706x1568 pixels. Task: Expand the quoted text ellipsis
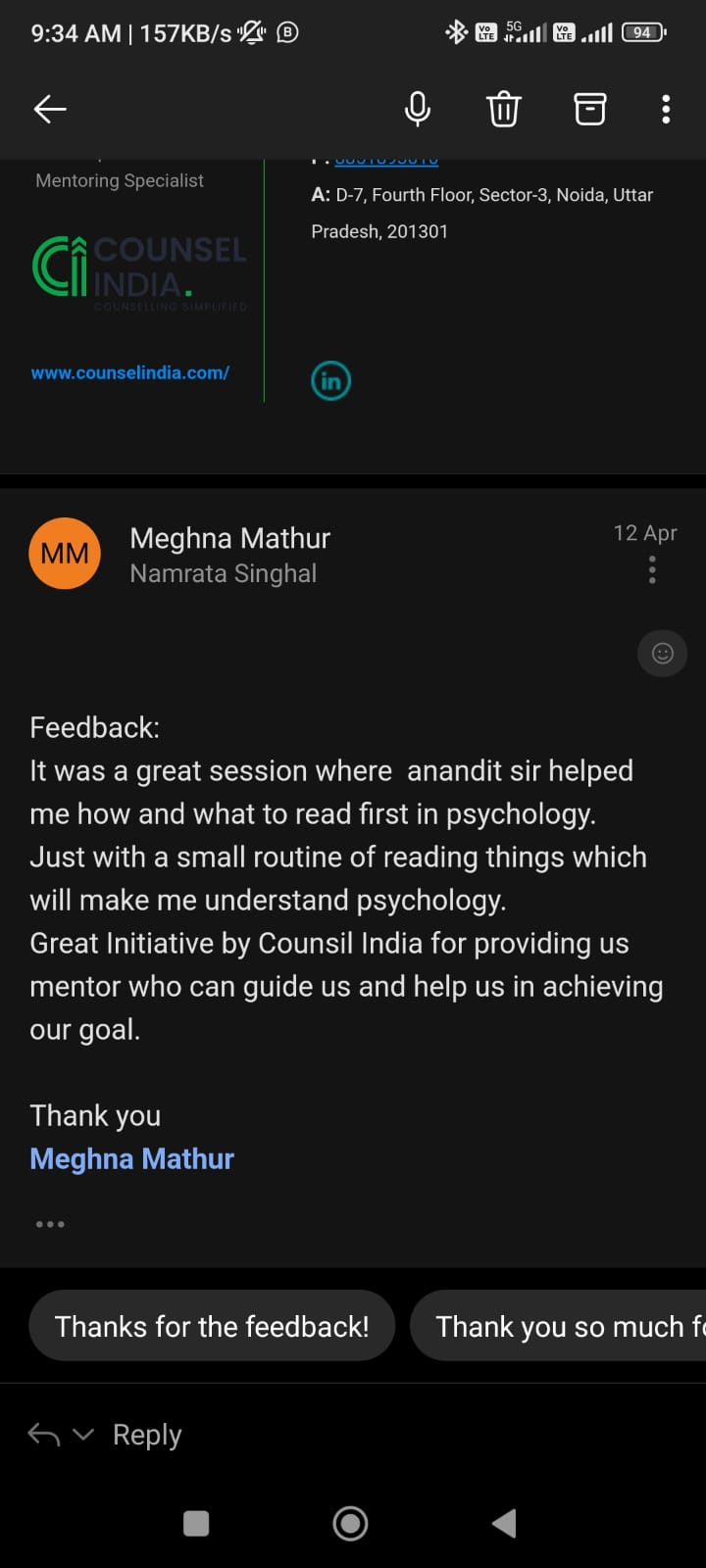pos(50,1224)
